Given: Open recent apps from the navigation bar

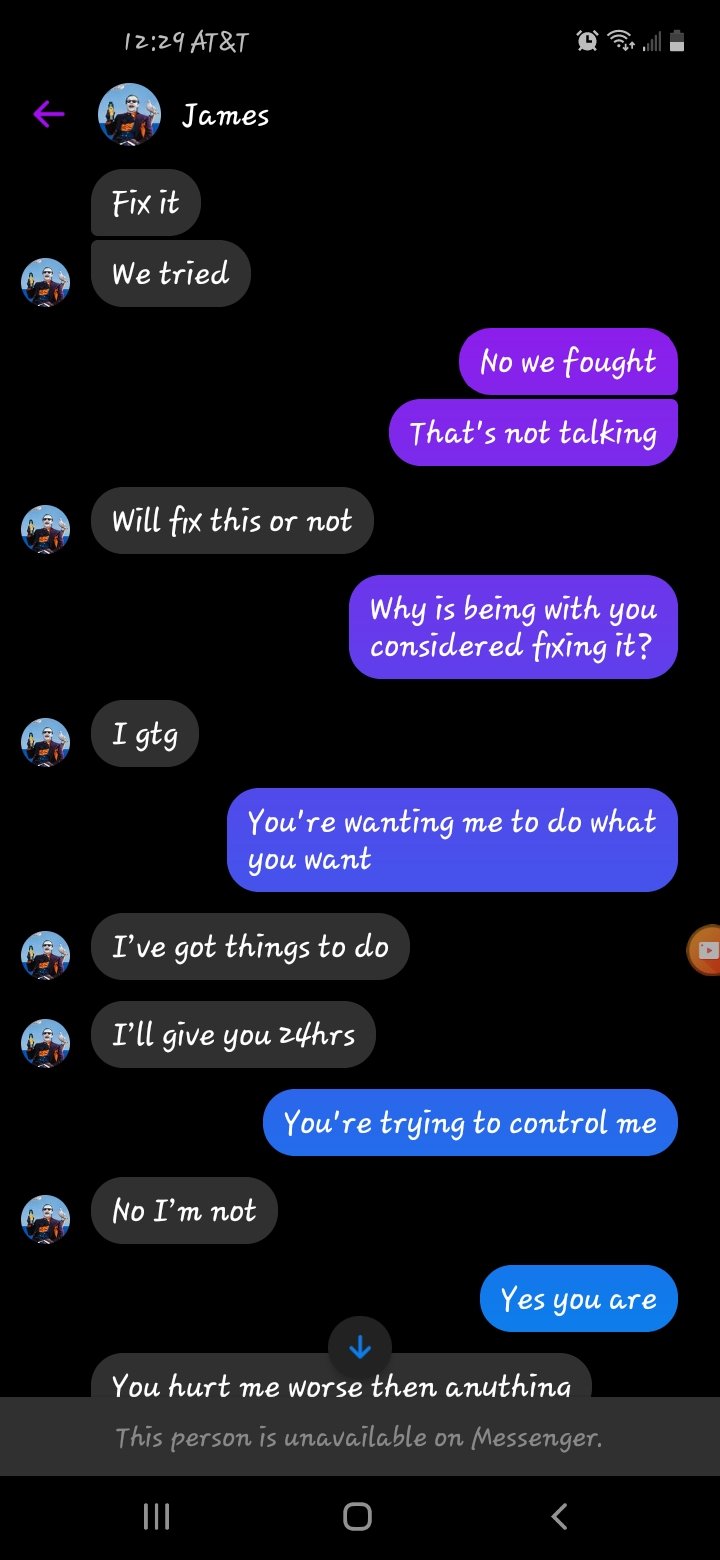Looking at the screenshot, I should pos(156,1516).
